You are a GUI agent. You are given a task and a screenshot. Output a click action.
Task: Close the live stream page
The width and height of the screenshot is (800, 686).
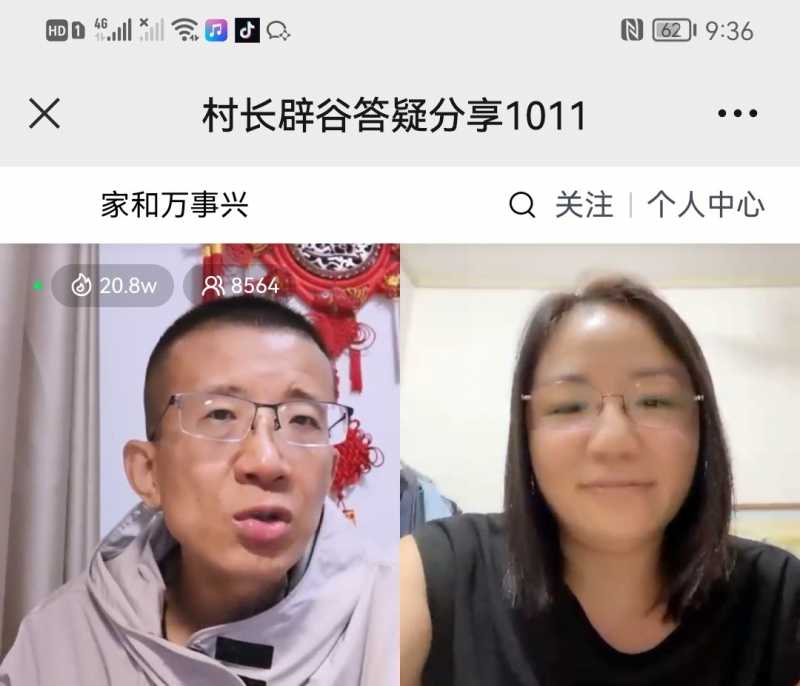[44, 114]
